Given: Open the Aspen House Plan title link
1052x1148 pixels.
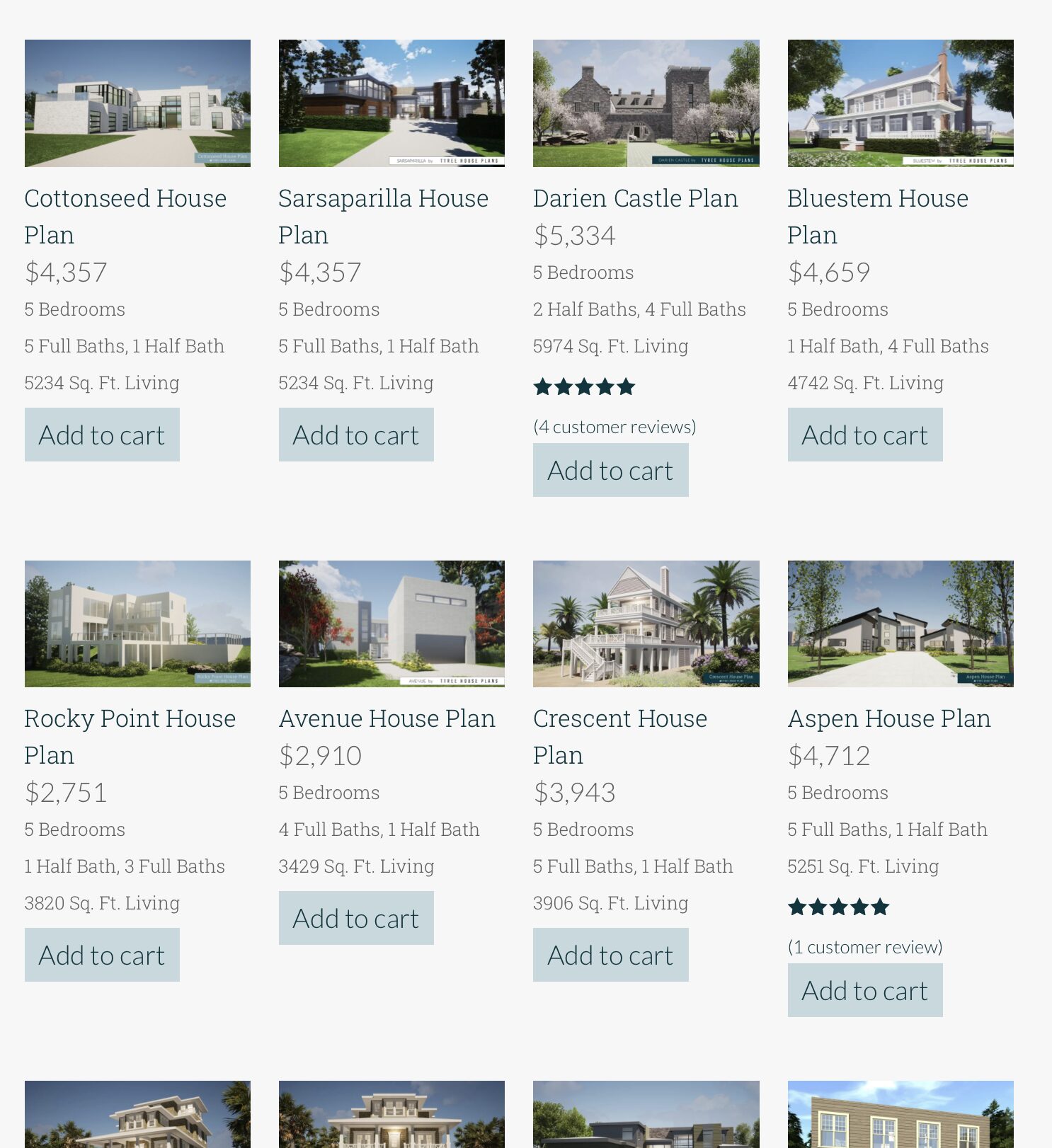Looking at the screenshot, I should pos(888,718).
